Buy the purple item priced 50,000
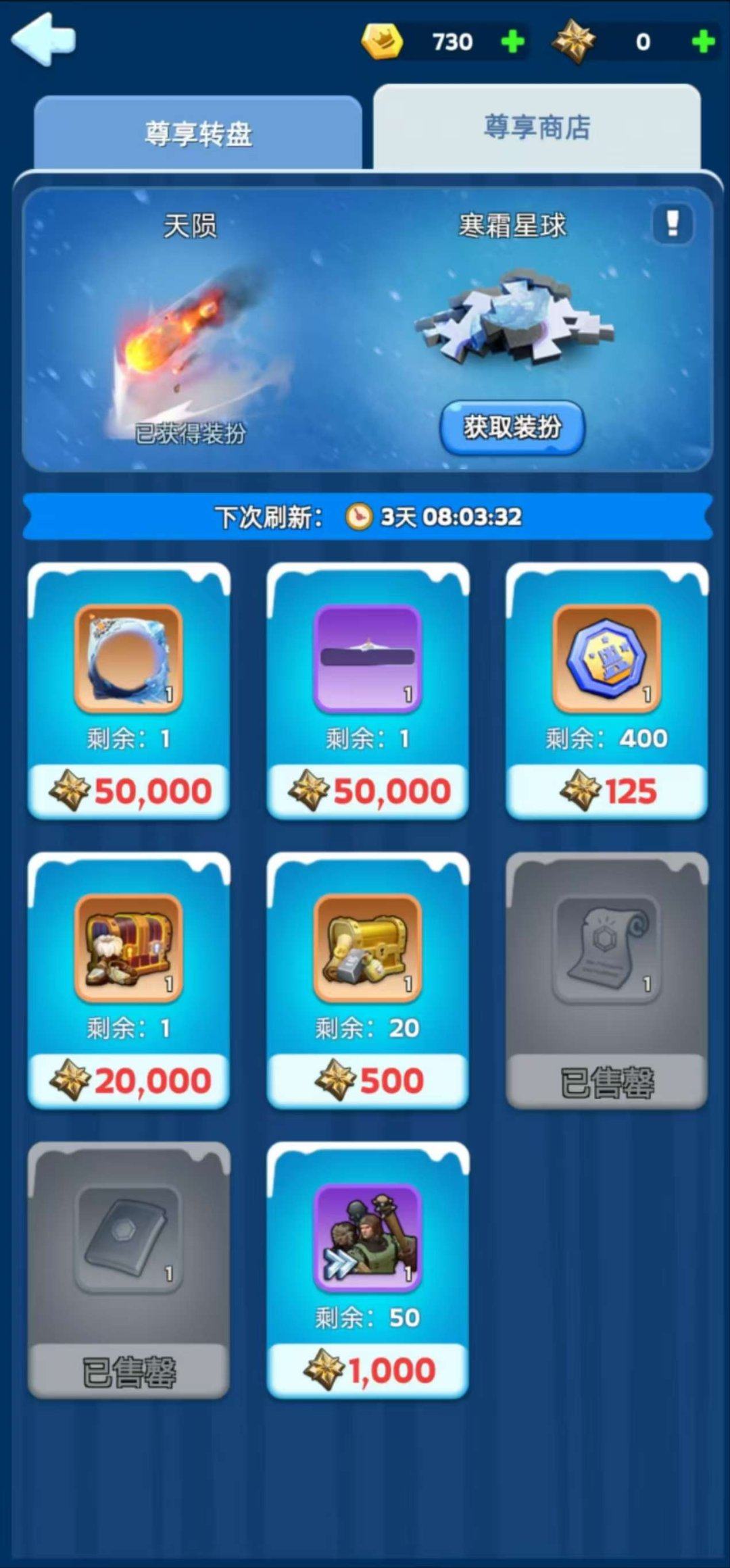Viewport: 730px width, 1568px height. [368, 790]
